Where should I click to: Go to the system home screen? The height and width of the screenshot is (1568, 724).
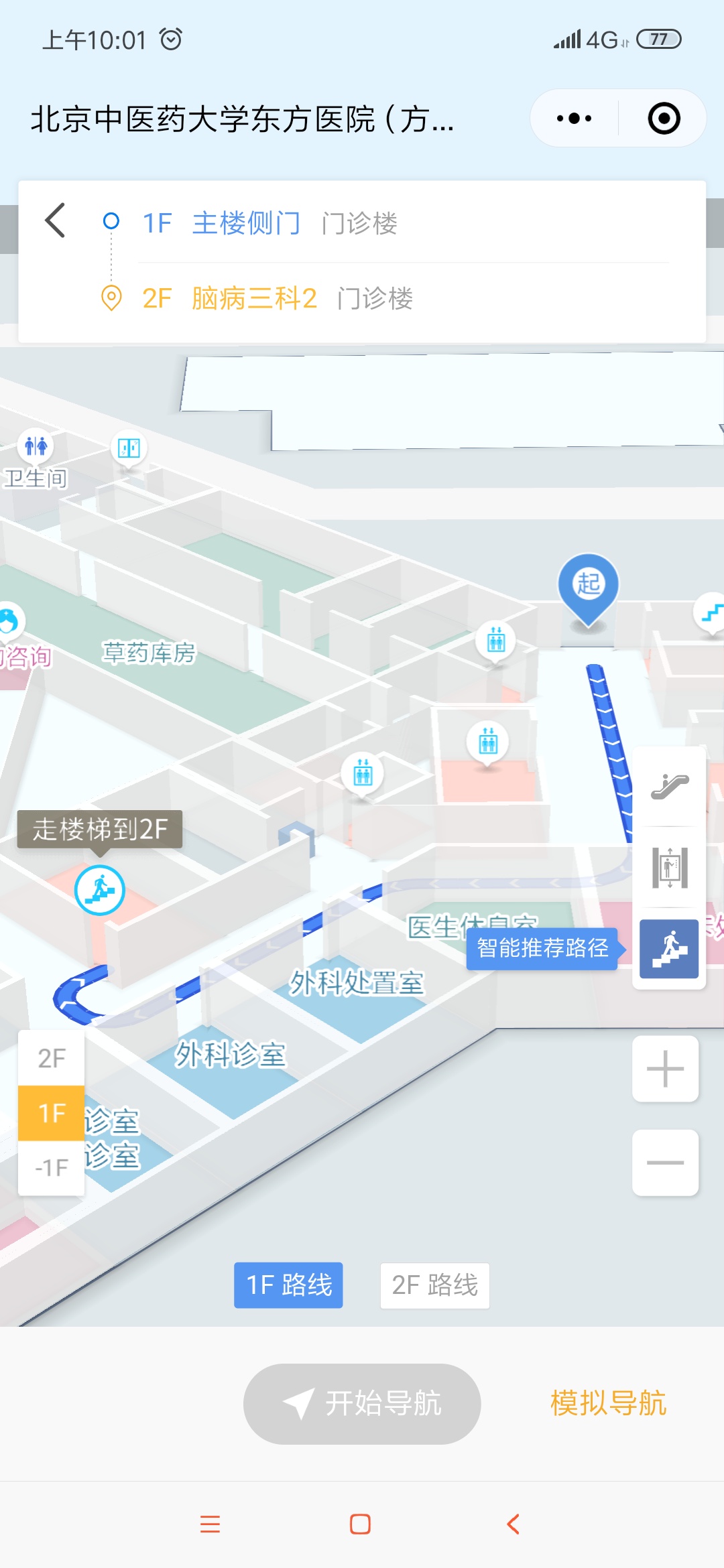pyautogui.click(x=360, y=1524)
